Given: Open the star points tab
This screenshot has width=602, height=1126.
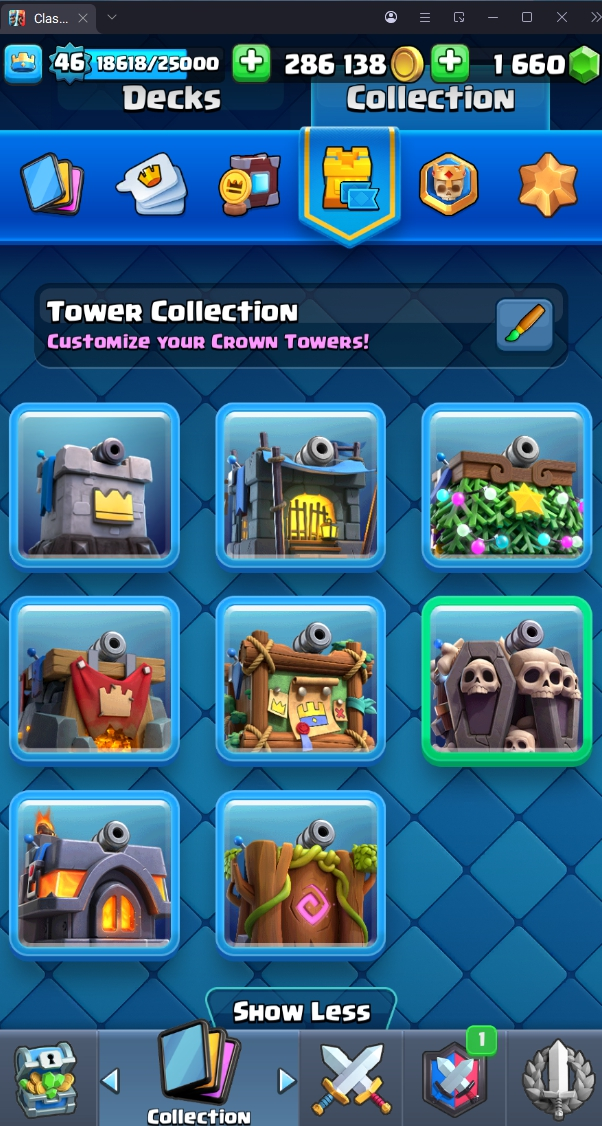Looking at the screenshot, I should pos(548,185).
